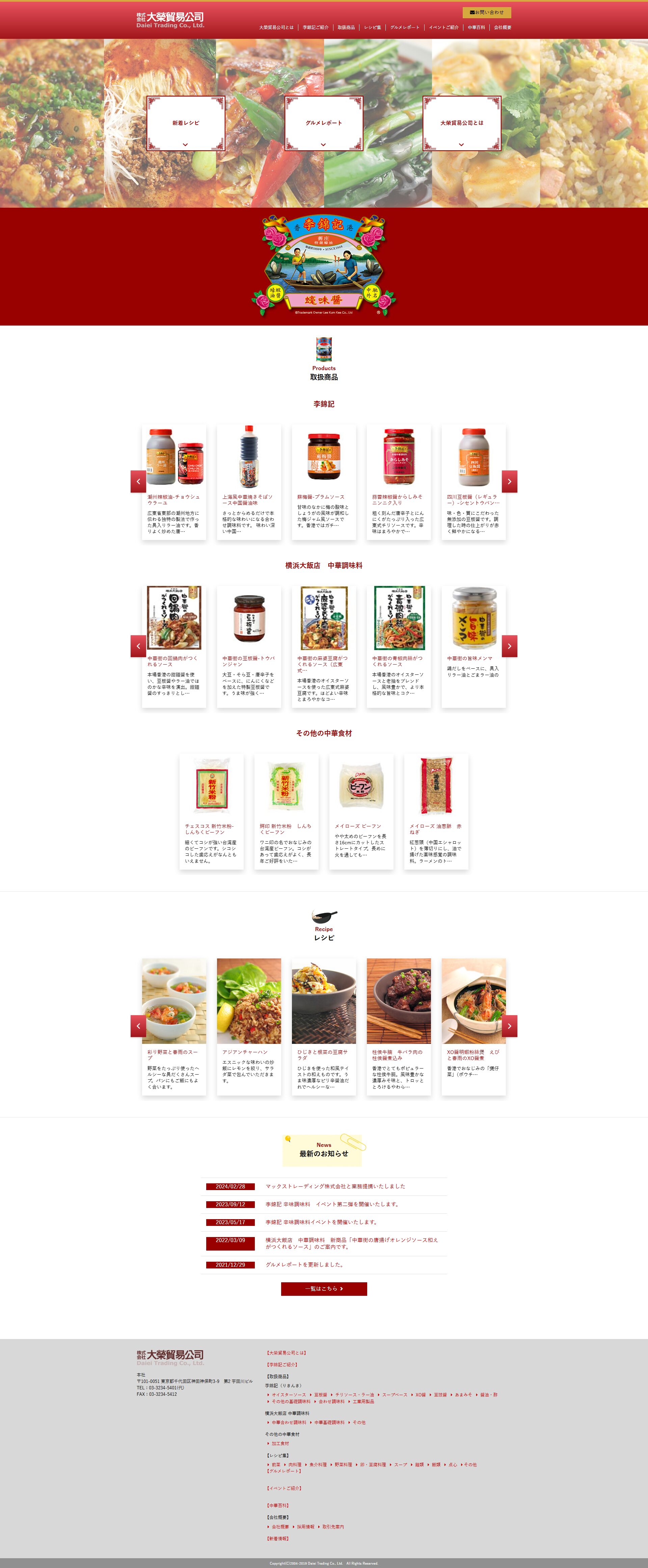Open 李錦記ご紹介 in top navigation
The height and width of the screenshot is (1568, 648).
tap(315, 27)
